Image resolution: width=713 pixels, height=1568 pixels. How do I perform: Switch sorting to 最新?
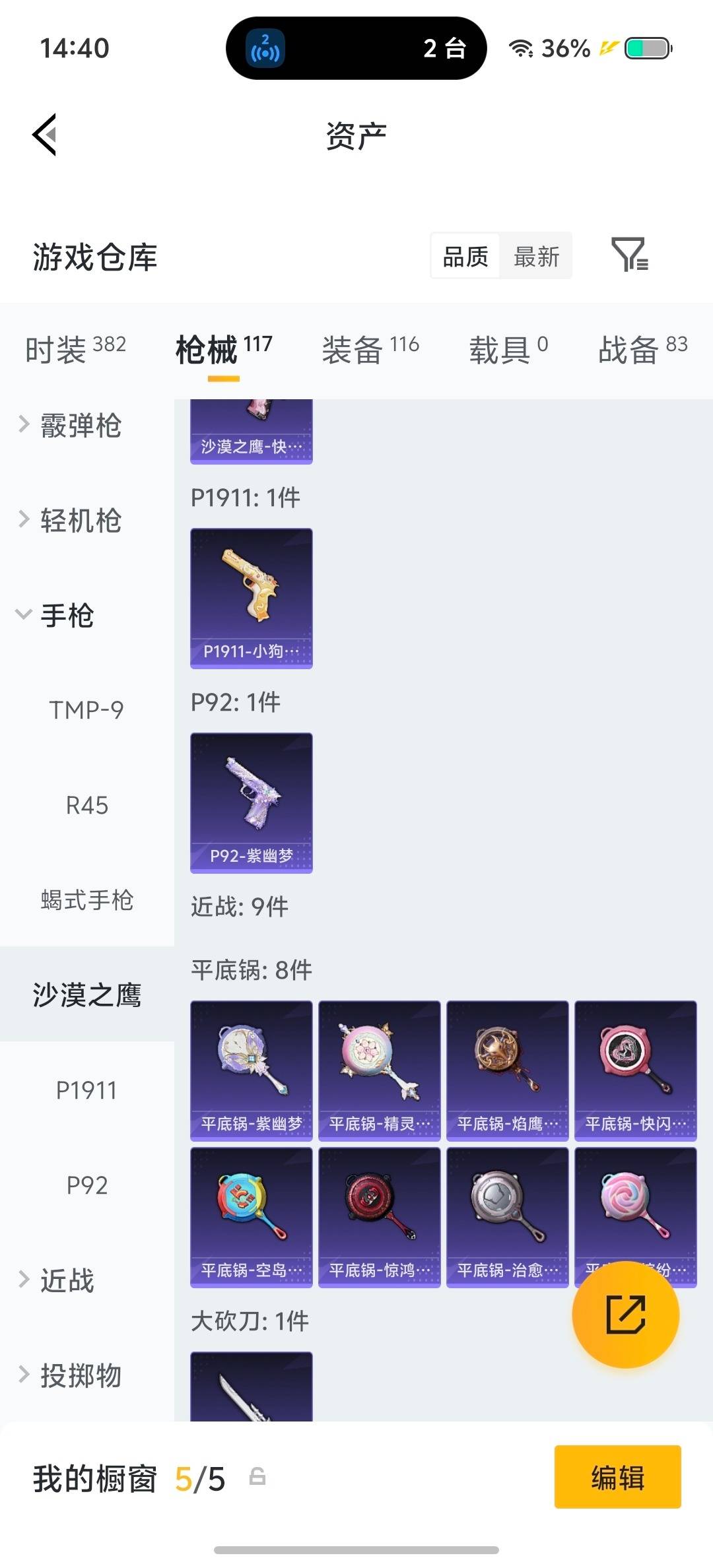536,256
